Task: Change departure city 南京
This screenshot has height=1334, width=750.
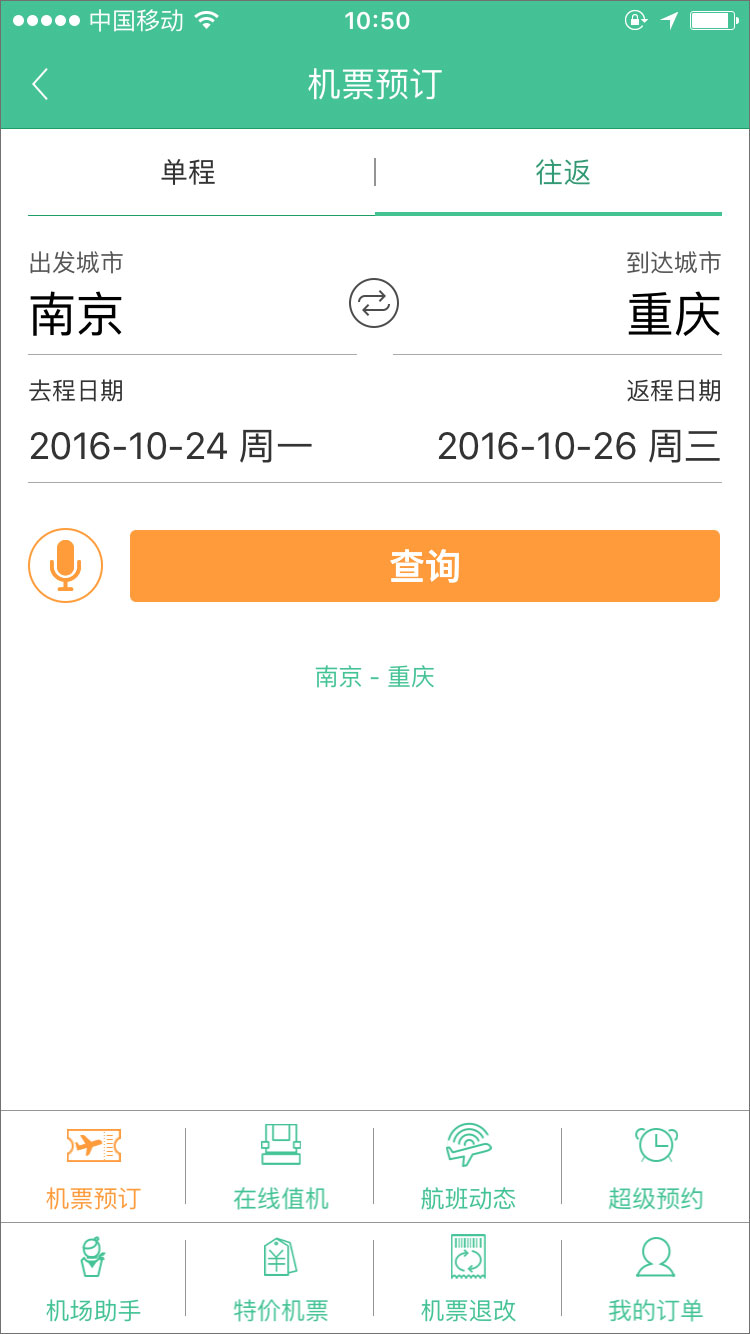Action: coord(77,315)
